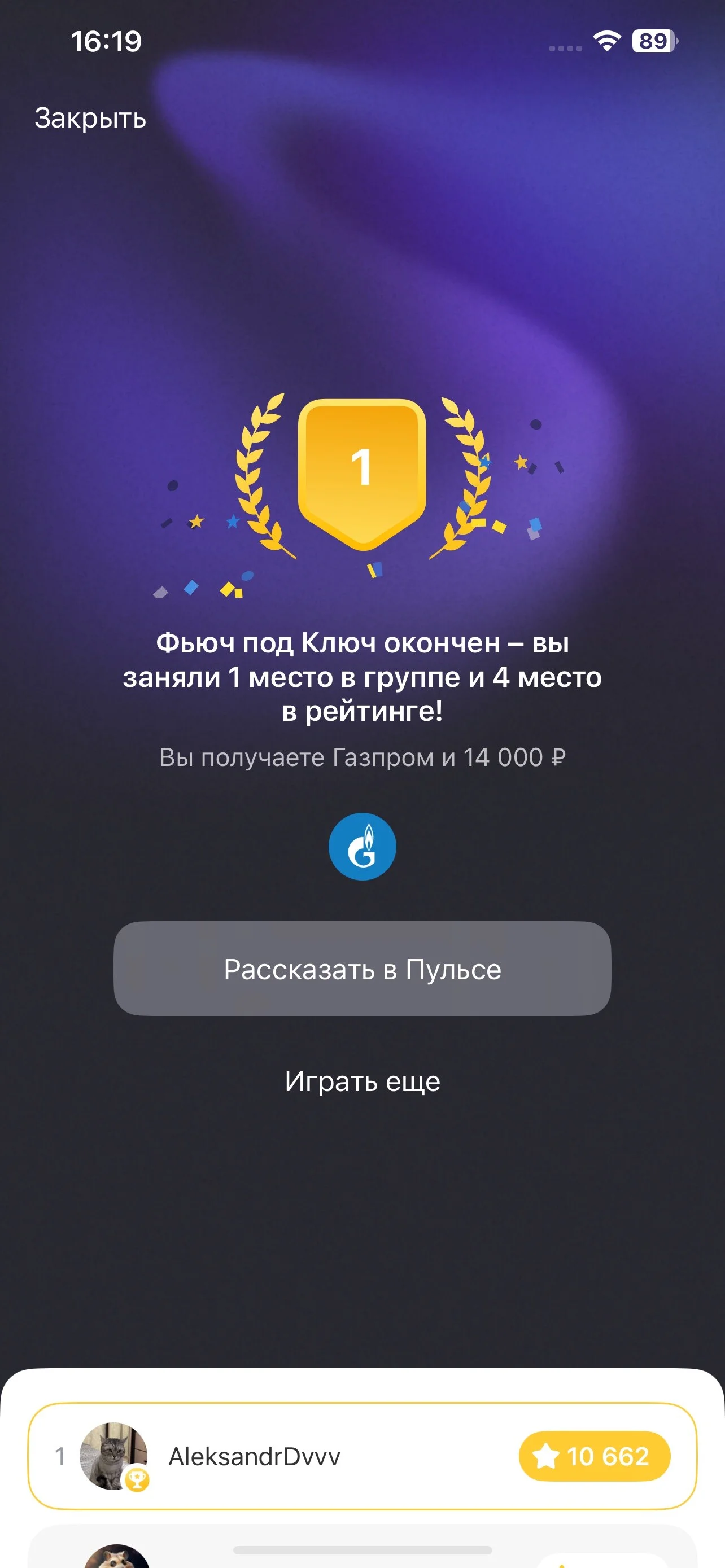Select Играть еще to play again
Image resolution: width=725 pixels, height=1568 pixels.
(362, 1081)
